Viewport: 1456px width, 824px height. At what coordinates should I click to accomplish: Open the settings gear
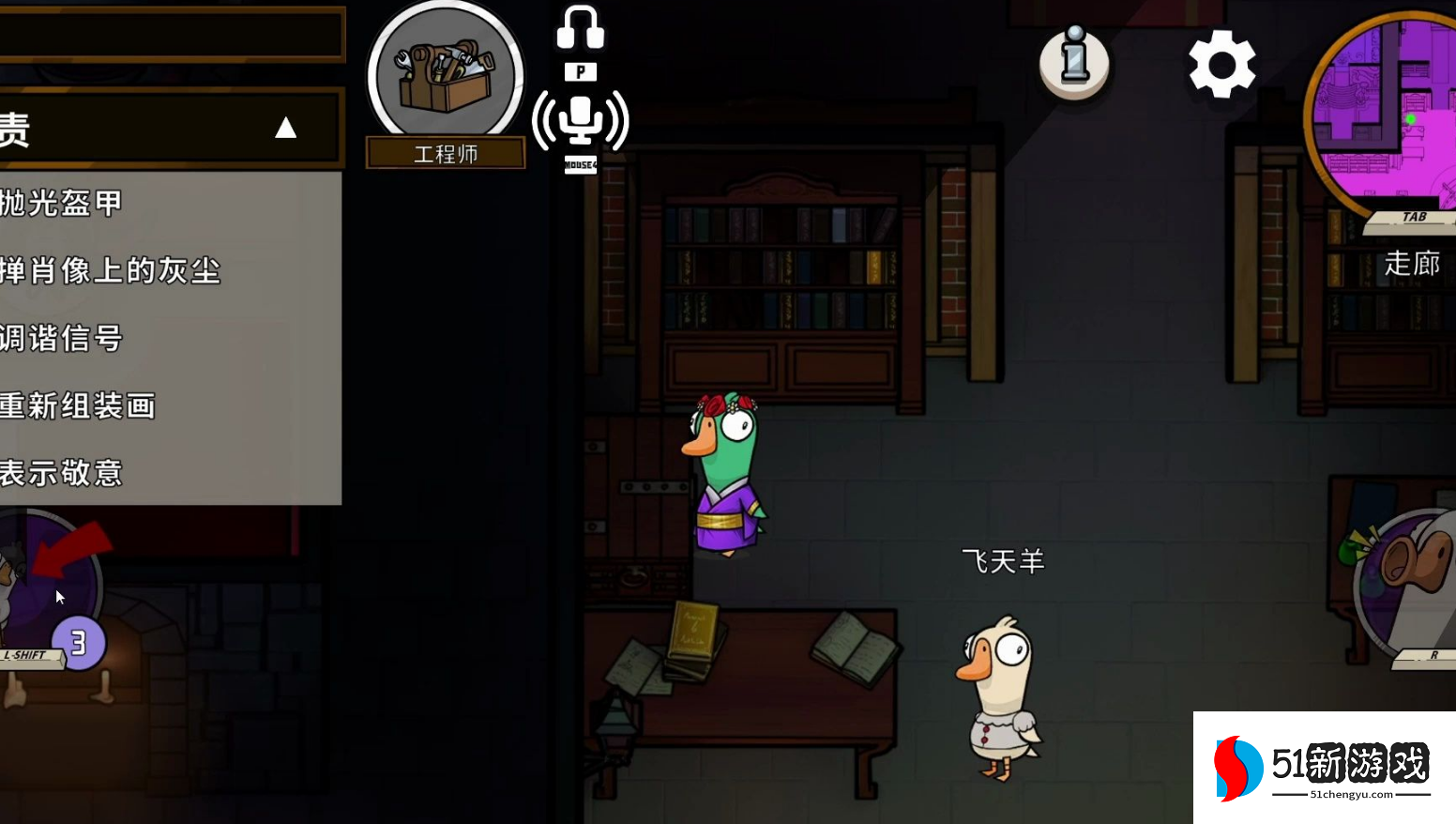click(1221, 64)
